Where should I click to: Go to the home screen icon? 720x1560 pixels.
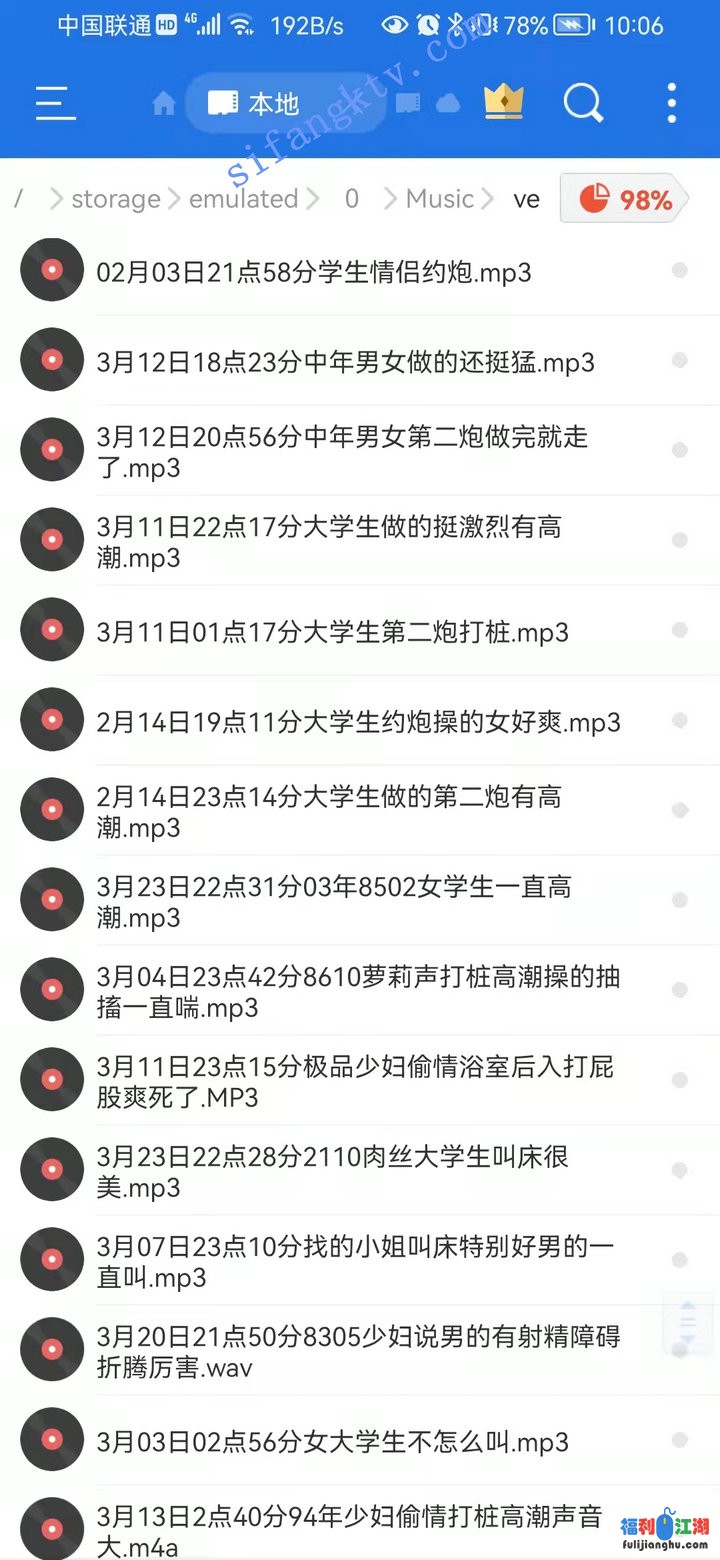pyautogui.click(x=164, y=103)
